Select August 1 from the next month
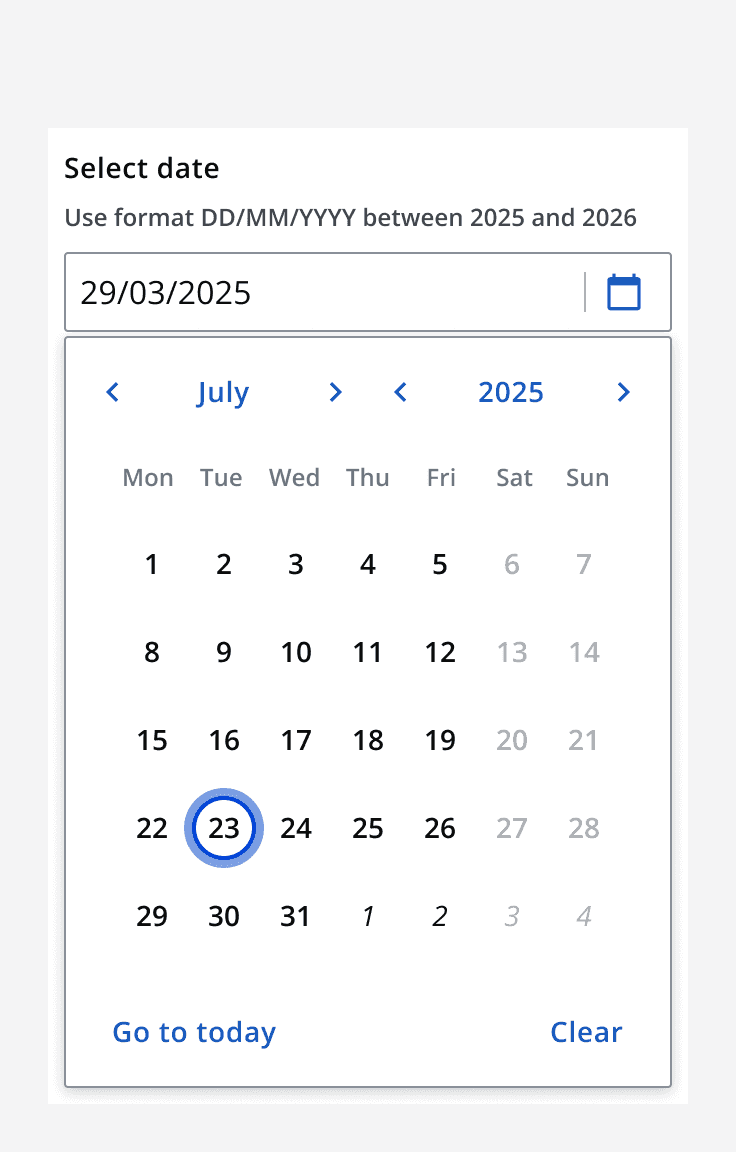The width and height of the screenshot is (736, 1152). click(368, 916)
